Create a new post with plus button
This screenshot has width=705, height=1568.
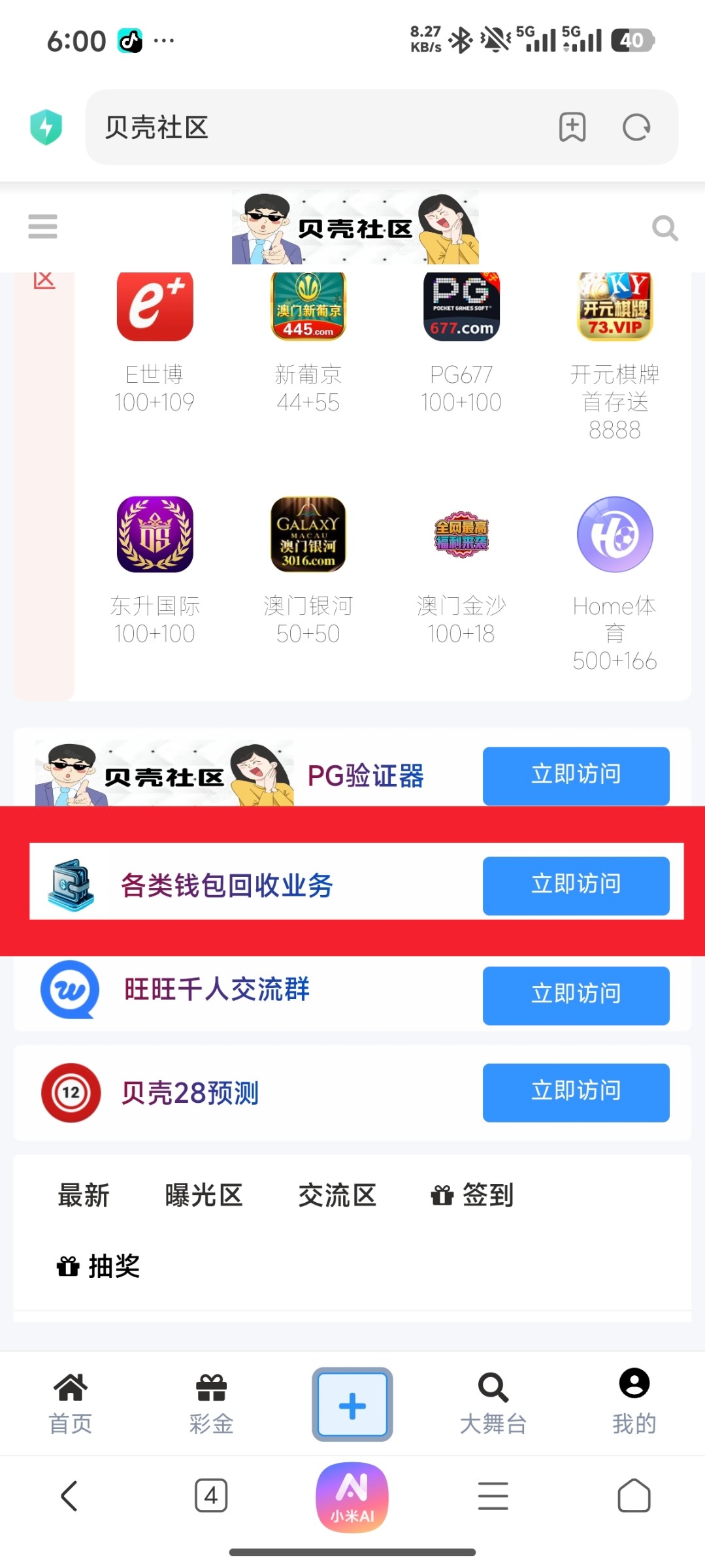(352, 1404)
